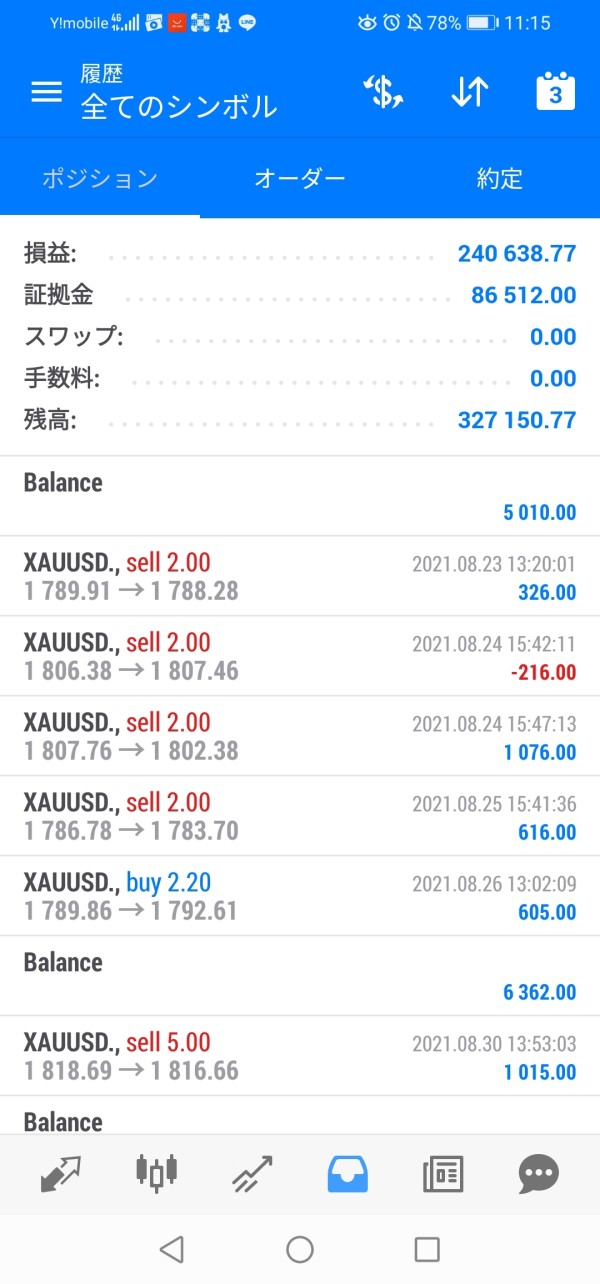Open the XAUUSD sell trade with 326.00 profit
The height and width of the screenshot is (1284, 600).
click(x=300, y=576)
